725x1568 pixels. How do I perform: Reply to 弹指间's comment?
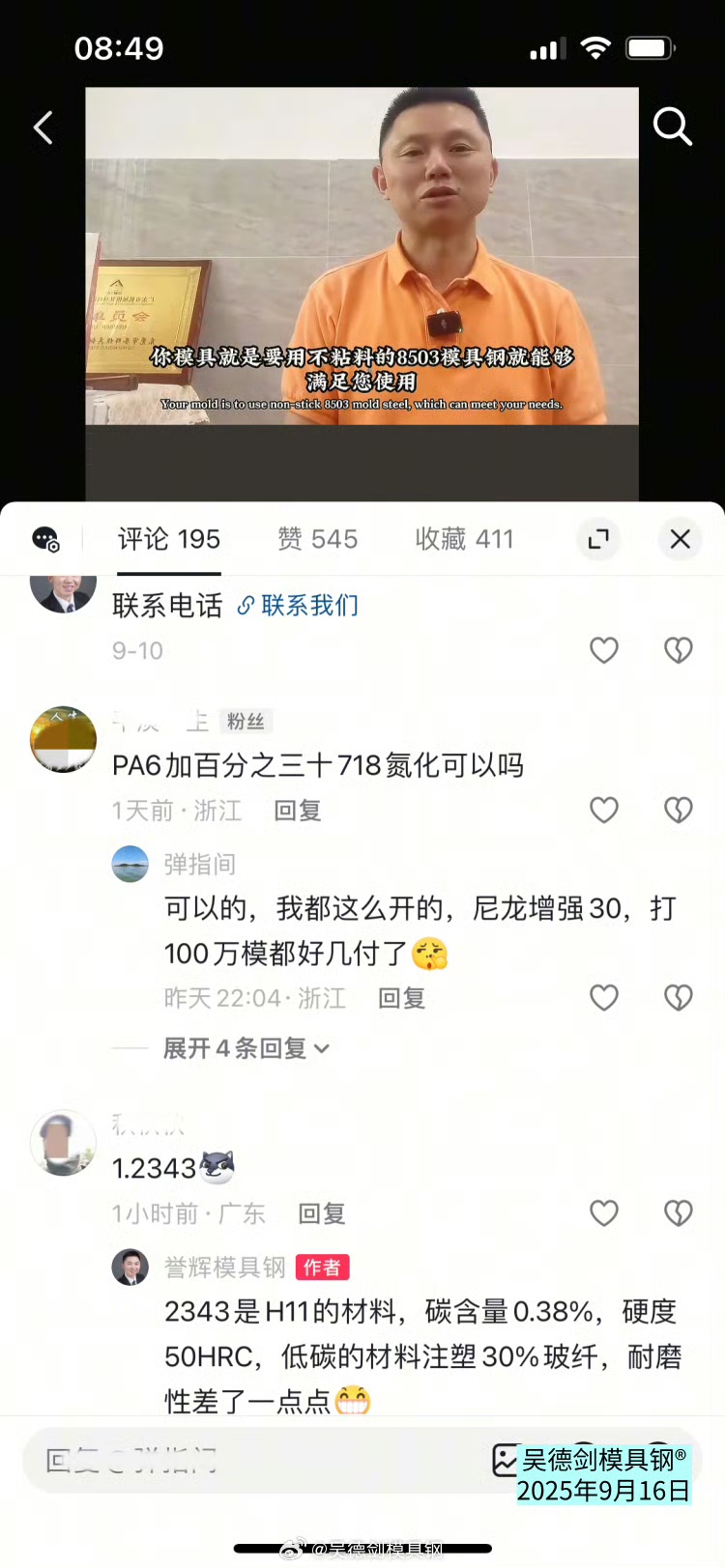click(401, 998)
